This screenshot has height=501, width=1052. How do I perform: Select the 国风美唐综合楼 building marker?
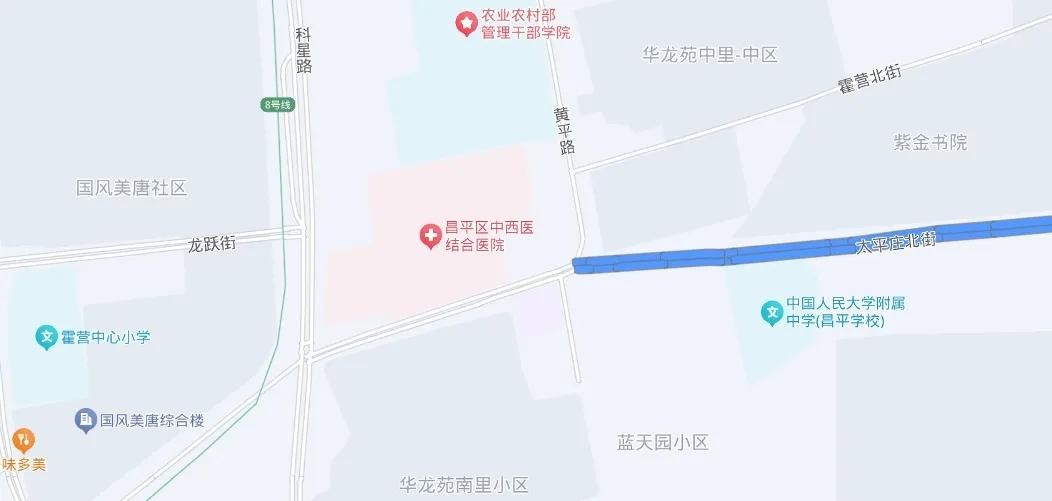pyautogui.click(x=86, y=420)
